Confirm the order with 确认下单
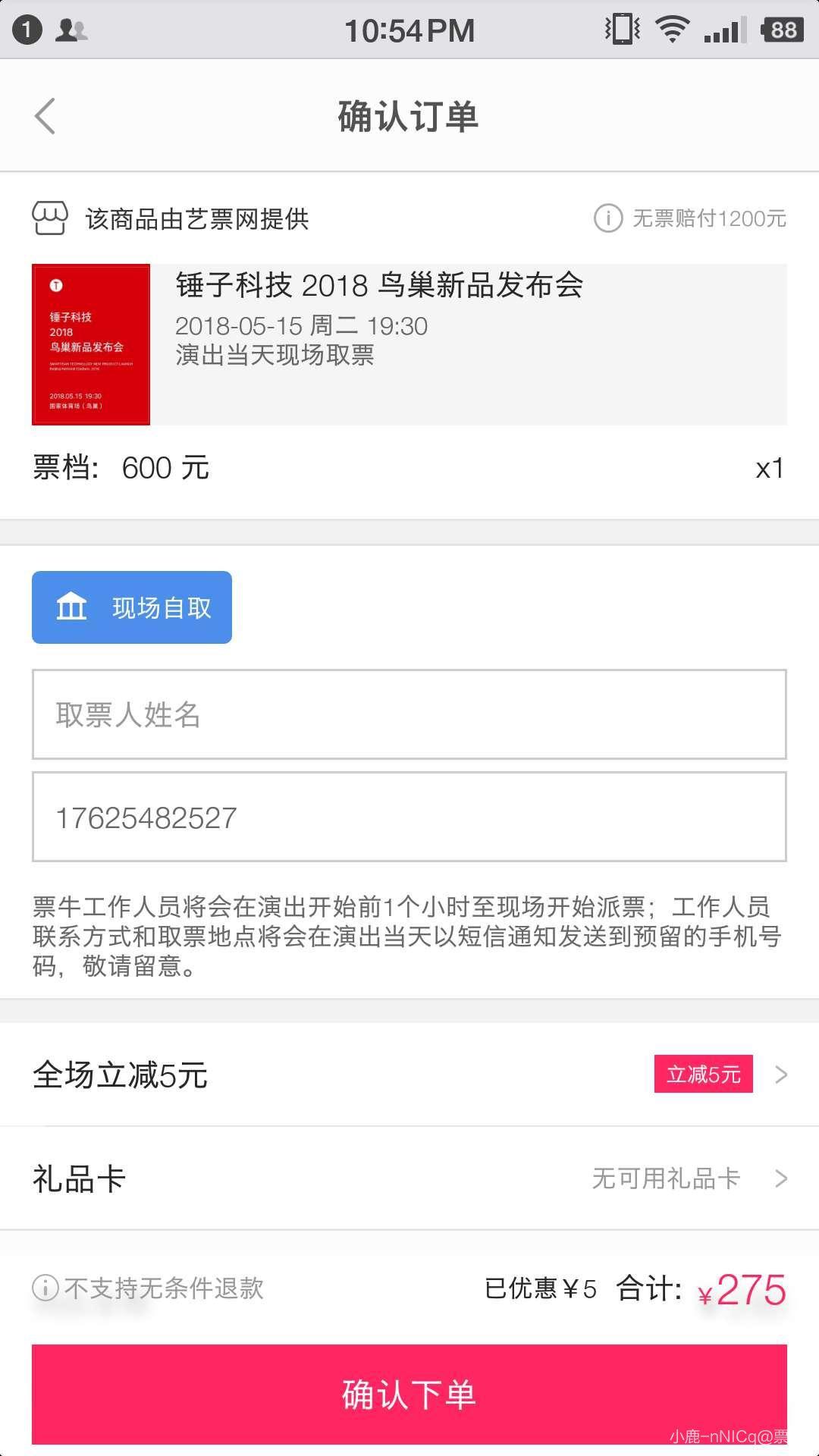 pos(409,1394)
